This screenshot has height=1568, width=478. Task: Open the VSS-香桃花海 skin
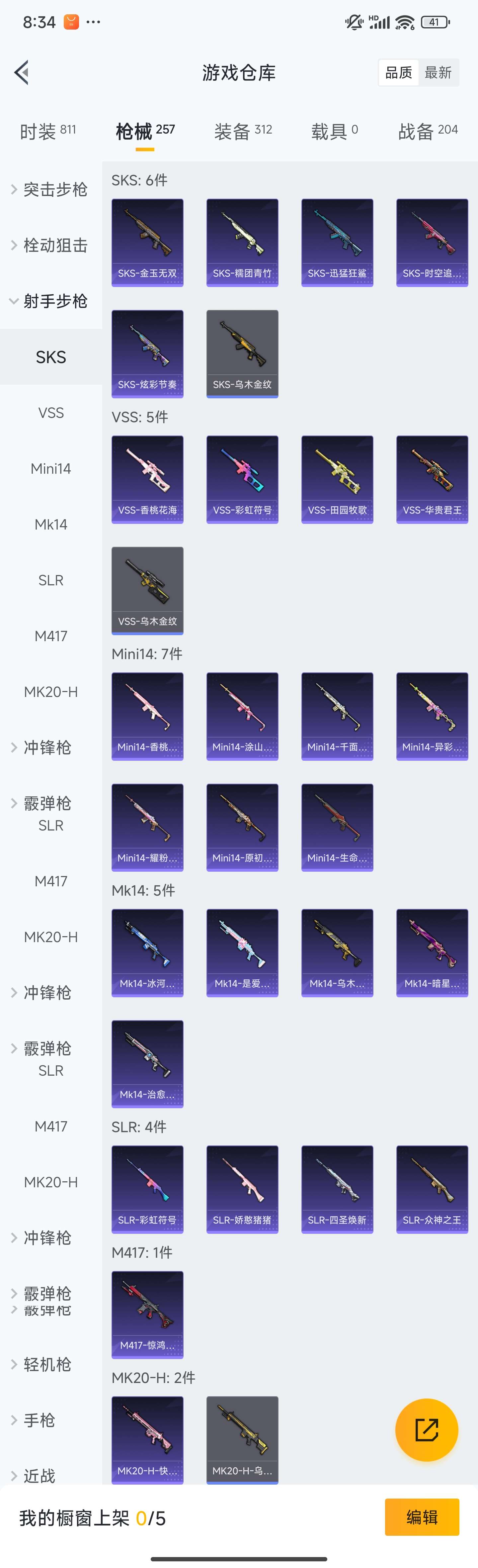pos(147,479)
